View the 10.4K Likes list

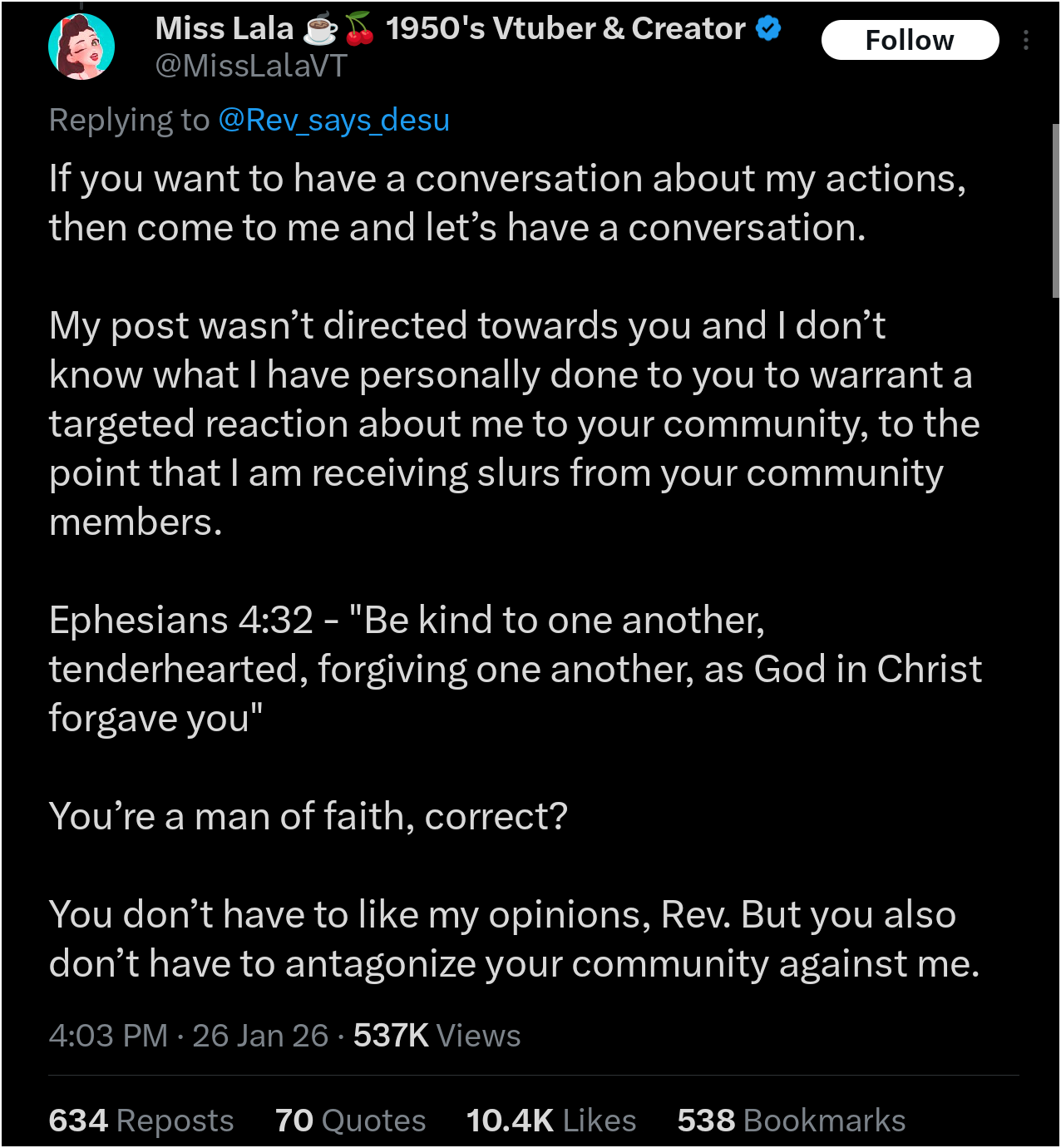pos(550,1121)
